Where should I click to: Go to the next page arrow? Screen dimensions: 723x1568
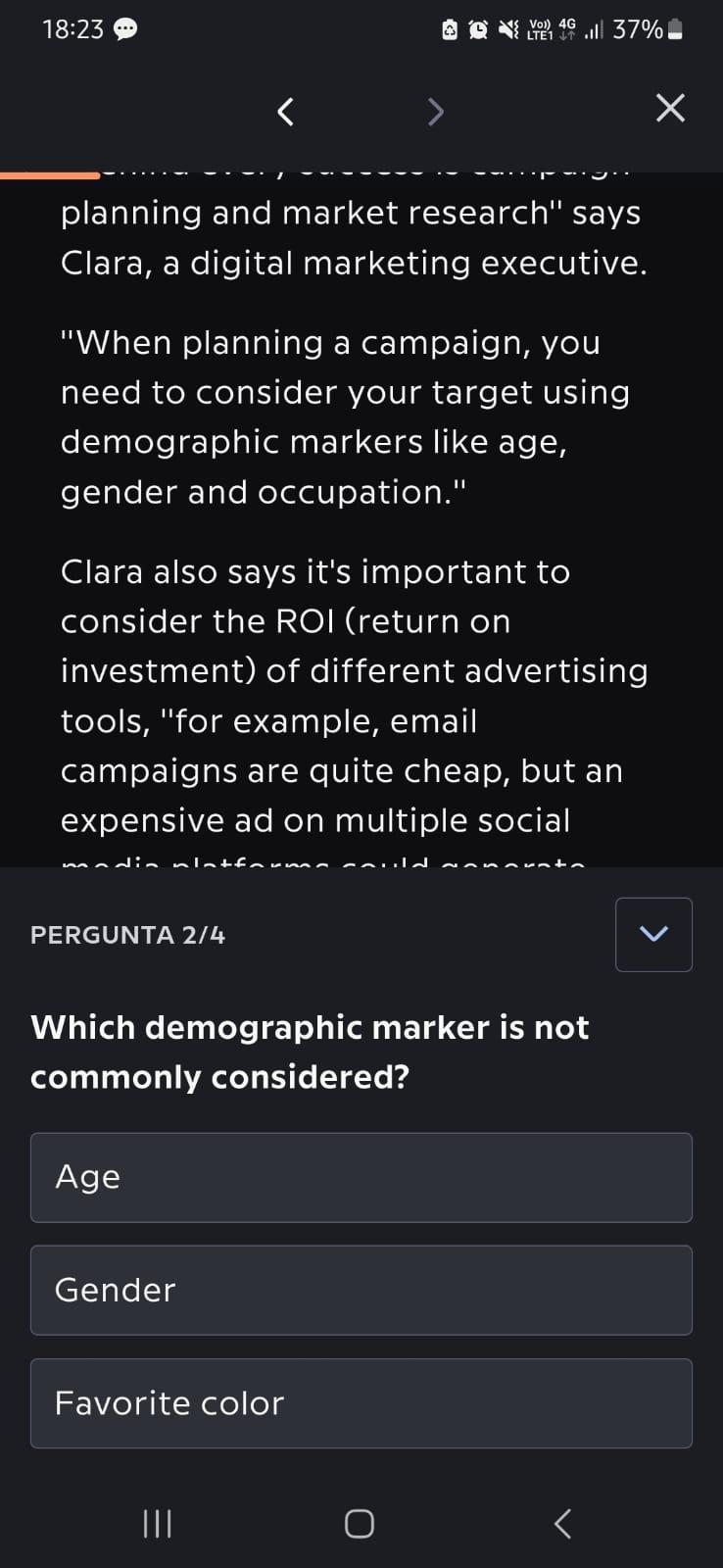(436, 111)
